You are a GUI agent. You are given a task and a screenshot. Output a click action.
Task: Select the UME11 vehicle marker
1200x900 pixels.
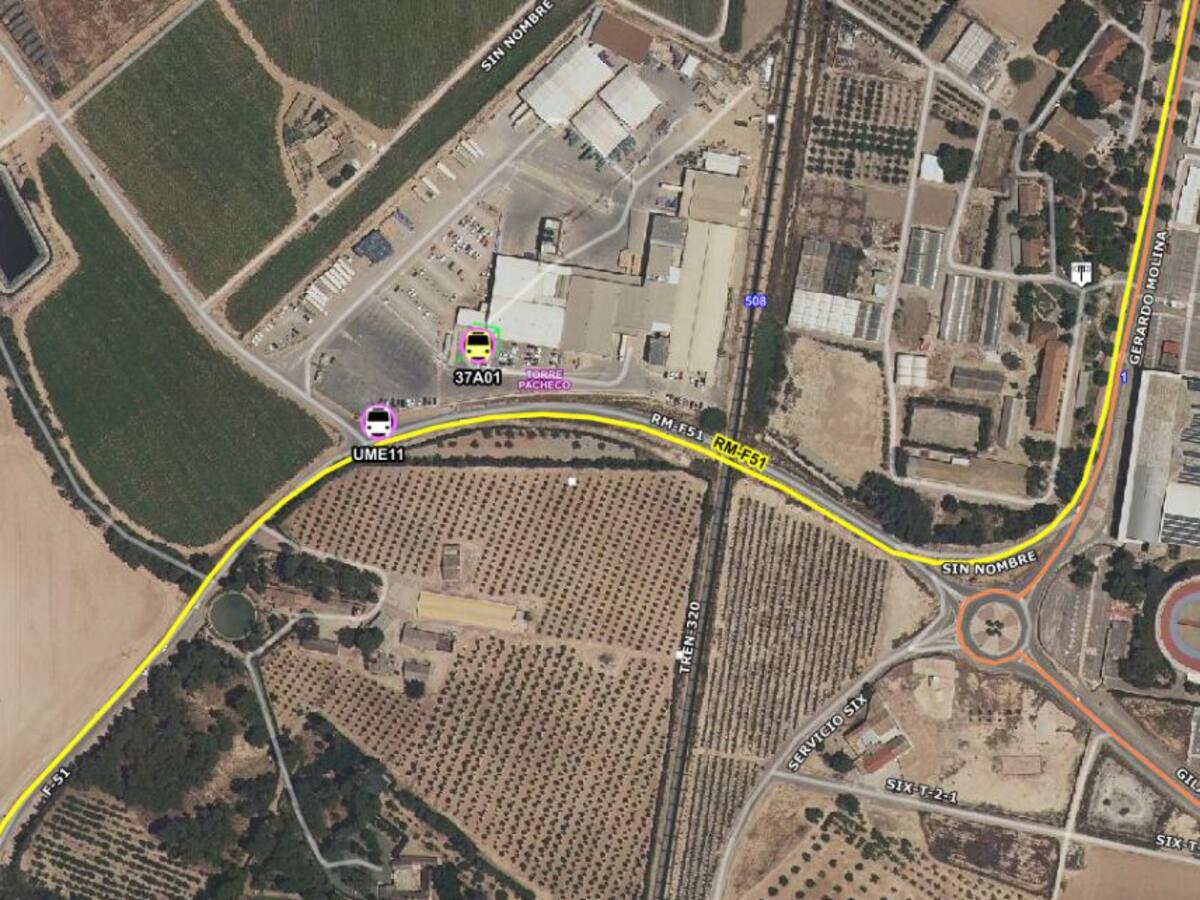(378, 422)
